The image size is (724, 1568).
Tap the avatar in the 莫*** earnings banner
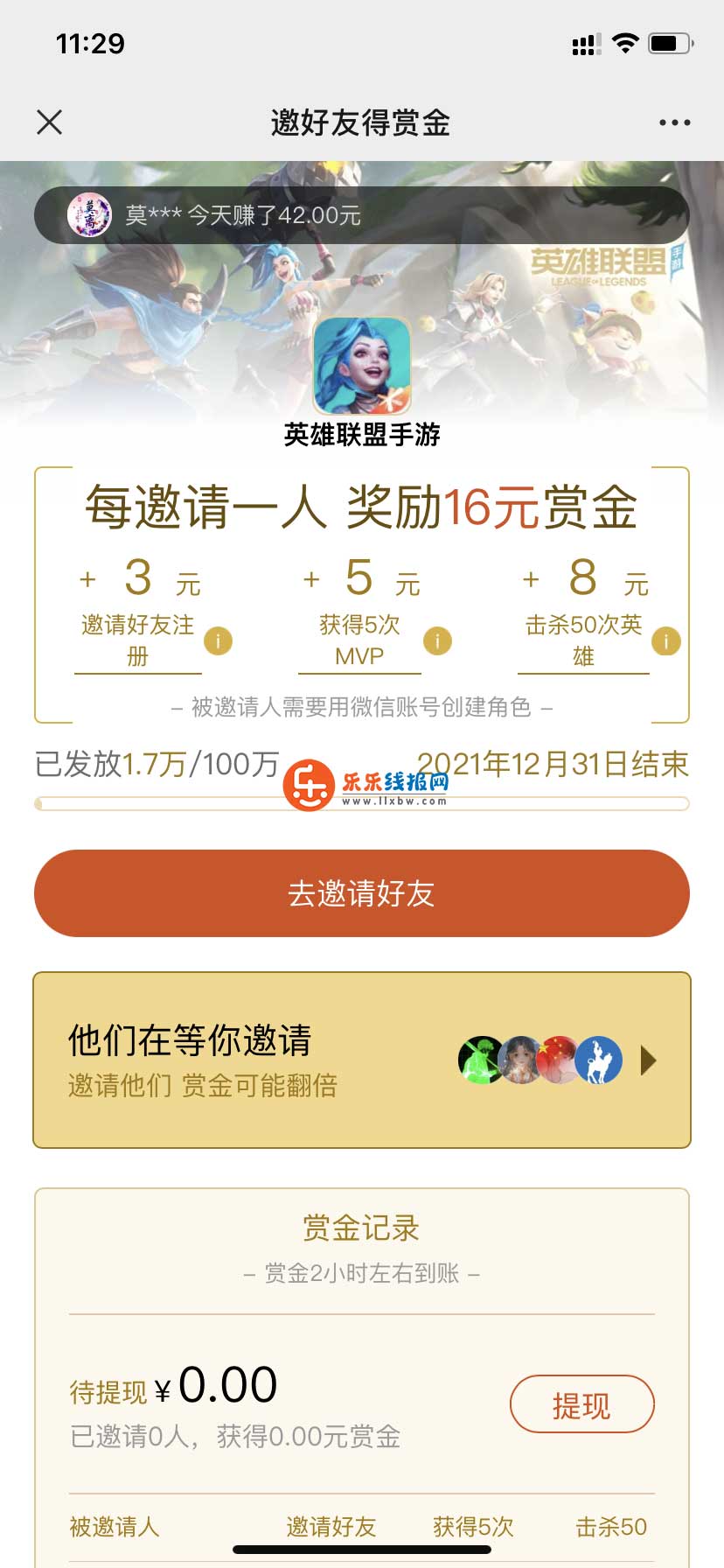coord(90,214)
